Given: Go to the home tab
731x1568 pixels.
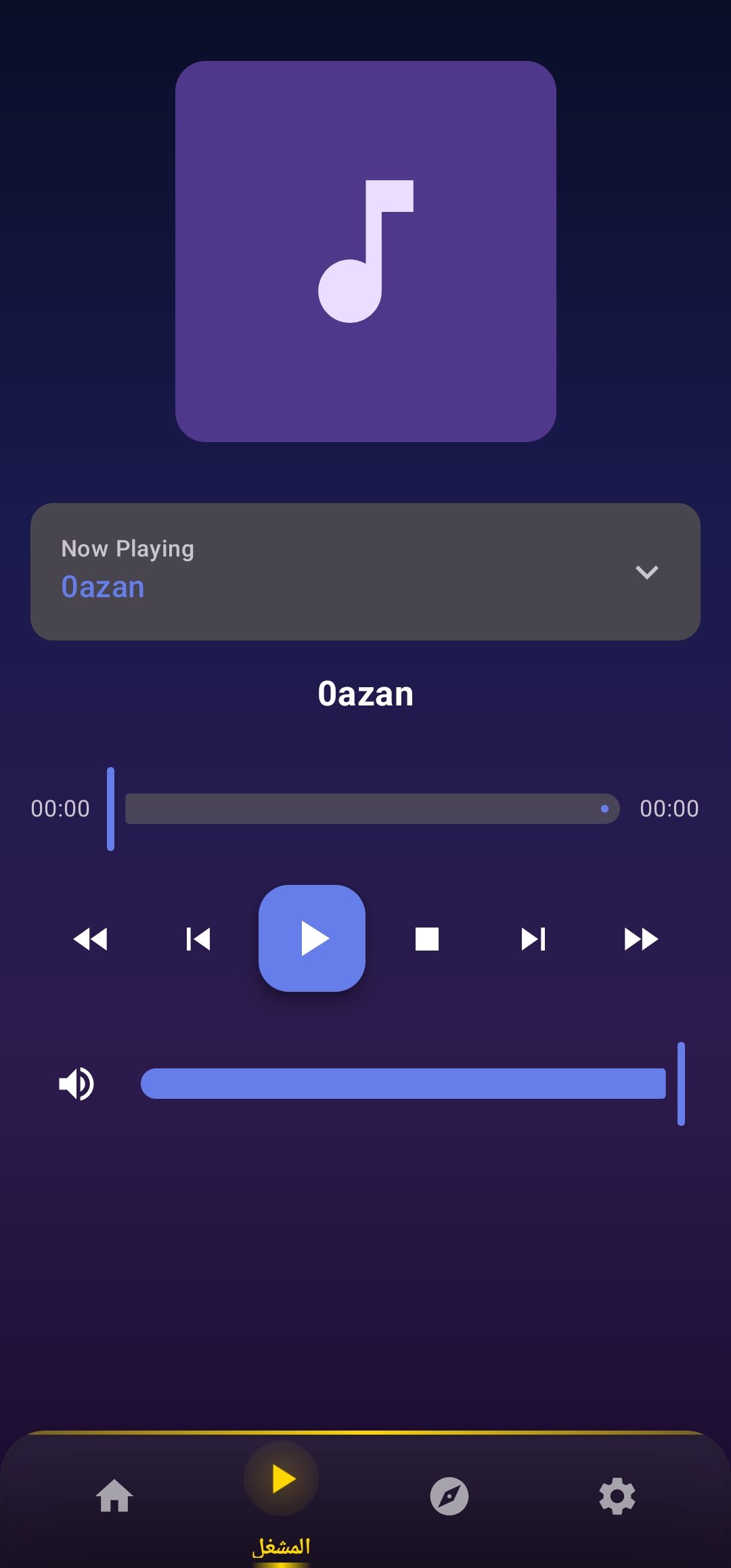Looking at the screenshot, I should coord(114,1496).
